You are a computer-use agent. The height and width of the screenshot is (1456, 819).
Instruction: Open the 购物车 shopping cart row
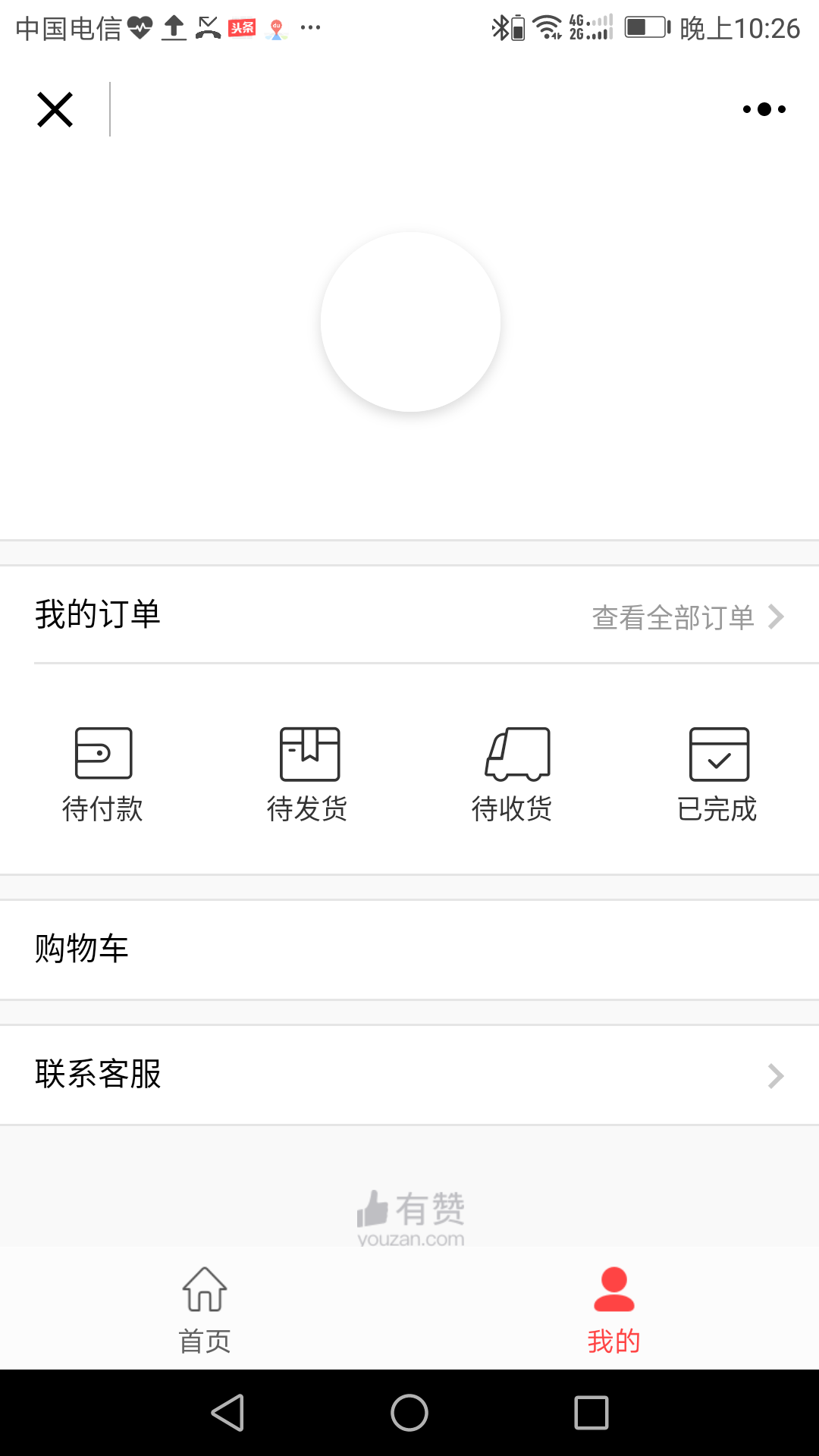pyautogui.click(x=409, y=949)
